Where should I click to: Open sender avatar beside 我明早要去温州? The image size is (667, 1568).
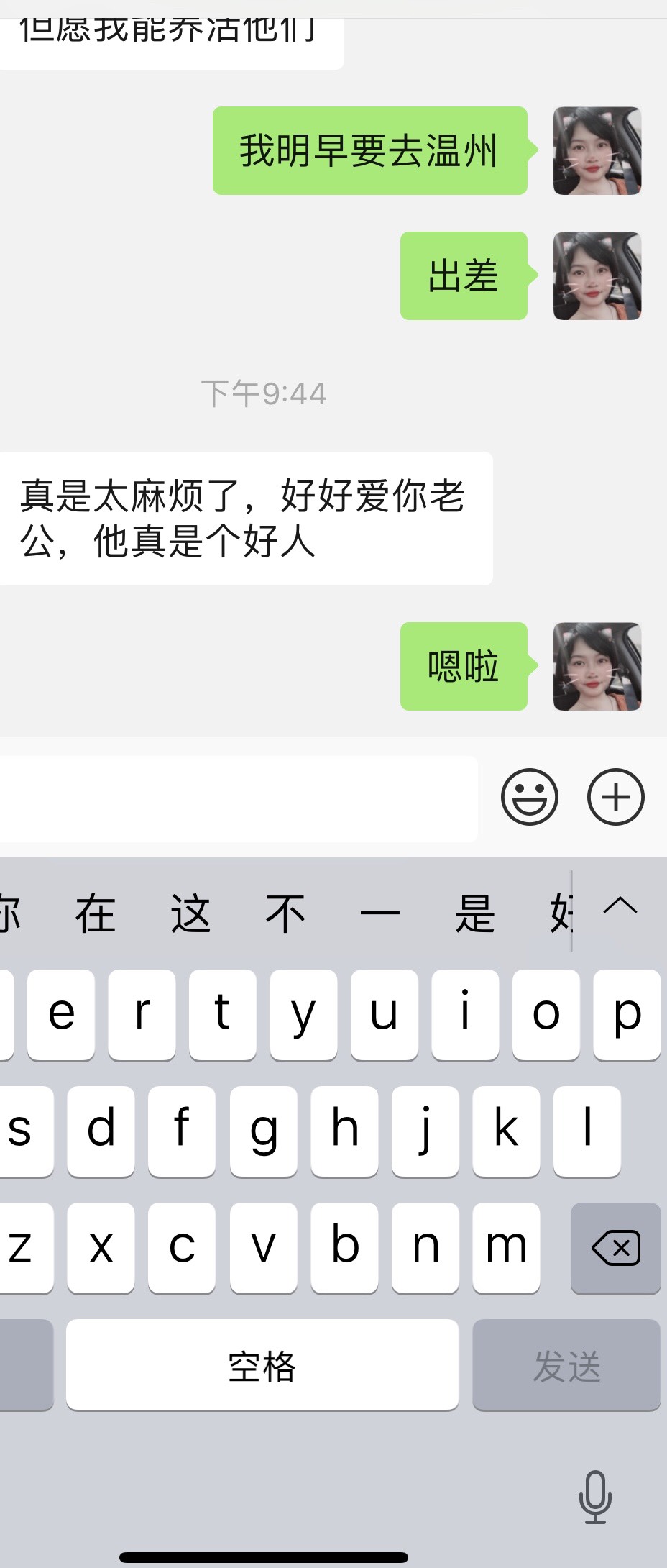[597, 151]
